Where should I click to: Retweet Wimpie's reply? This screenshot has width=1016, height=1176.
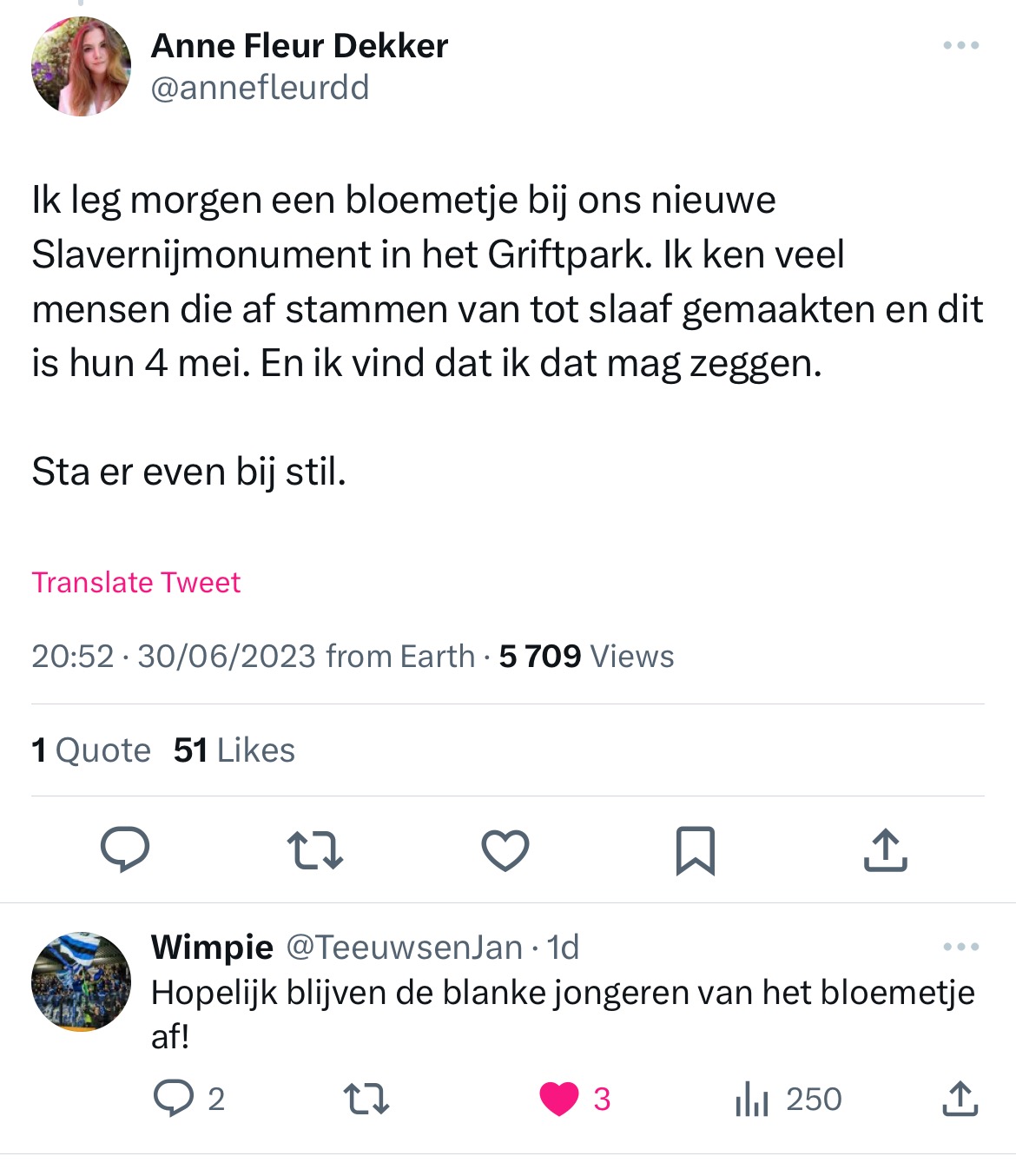[x=366, y=1099]
